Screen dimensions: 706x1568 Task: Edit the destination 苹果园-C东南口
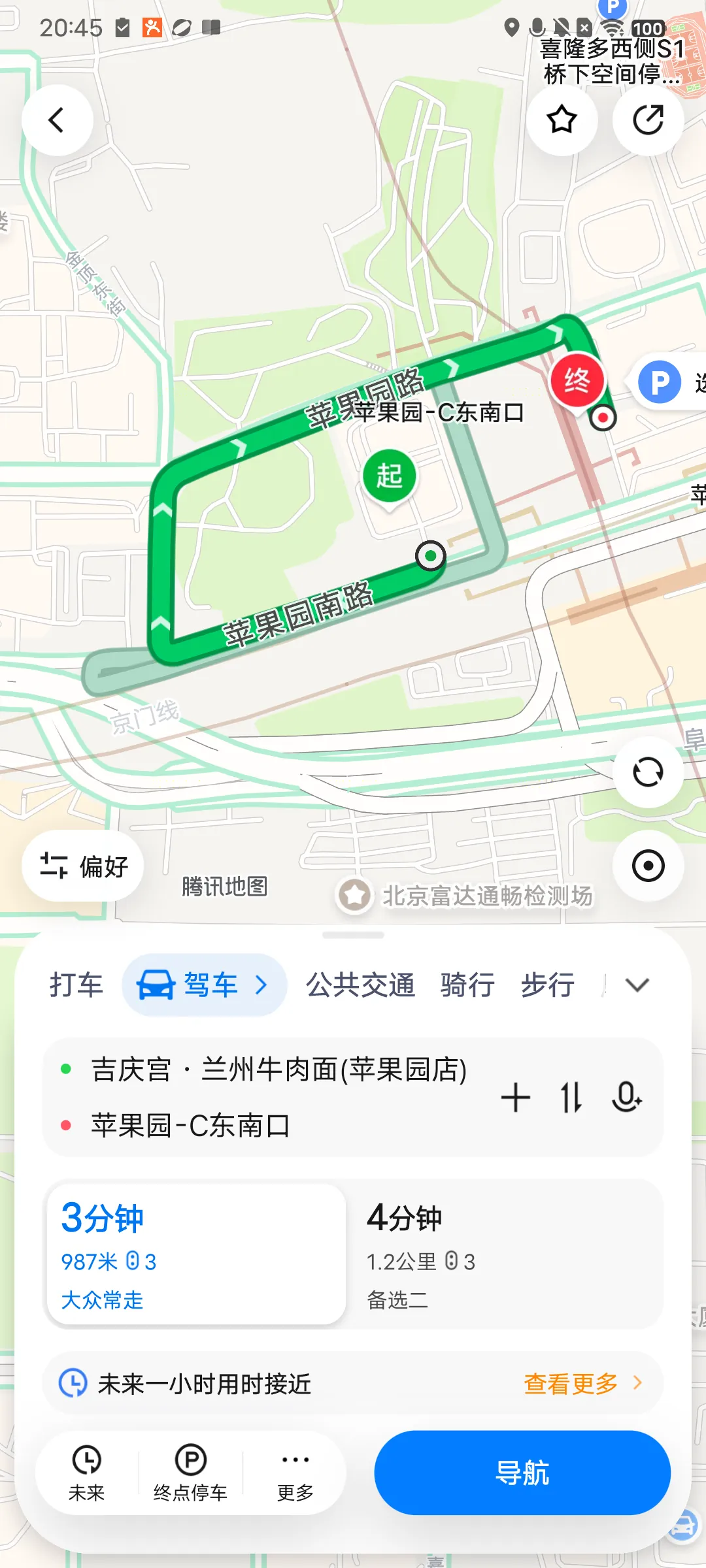(x=190, y=1125)
